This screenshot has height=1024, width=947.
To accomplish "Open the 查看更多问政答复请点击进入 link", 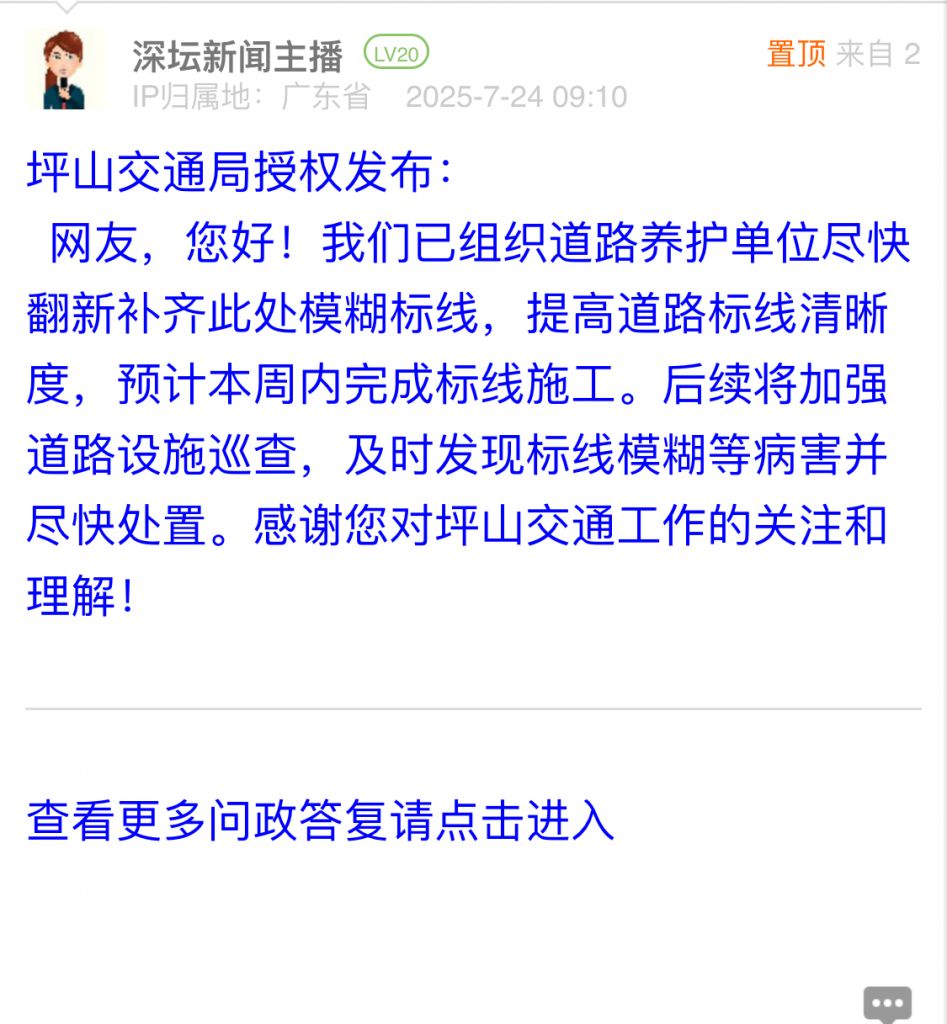I will coord(320,820).
